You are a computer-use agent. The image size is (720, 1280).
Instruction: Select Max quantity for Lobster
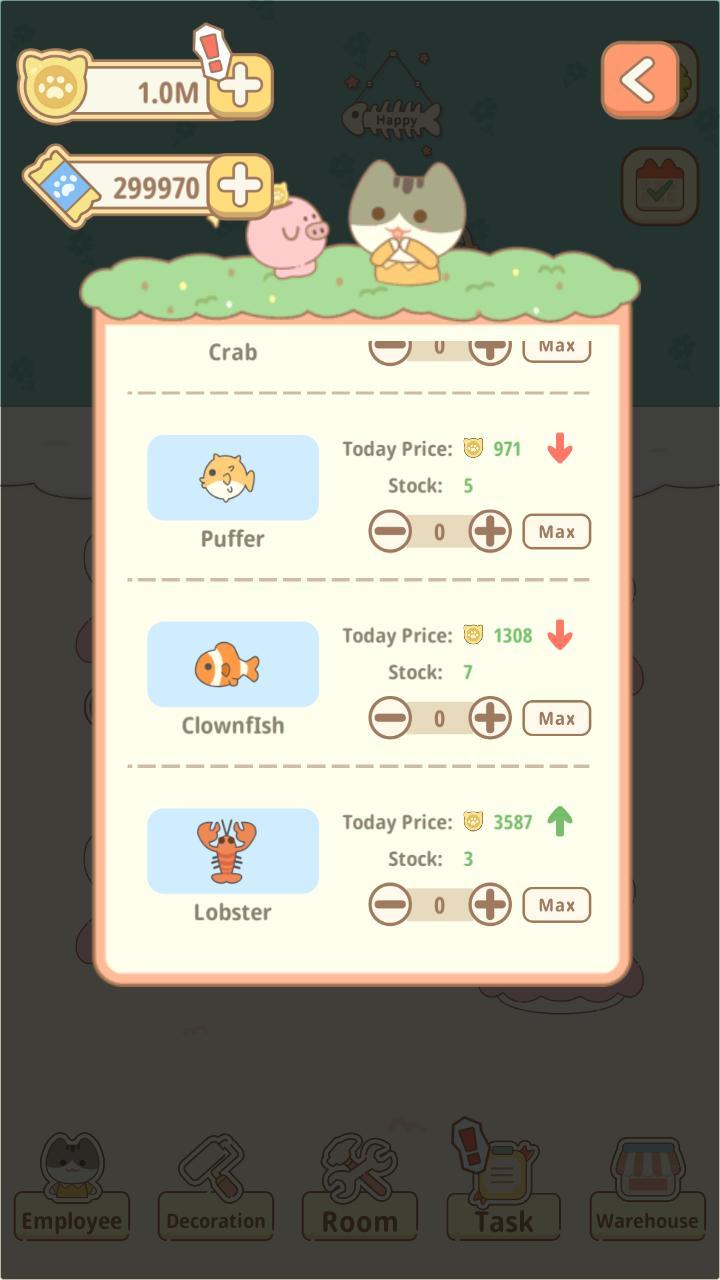[x=557, y=905]
